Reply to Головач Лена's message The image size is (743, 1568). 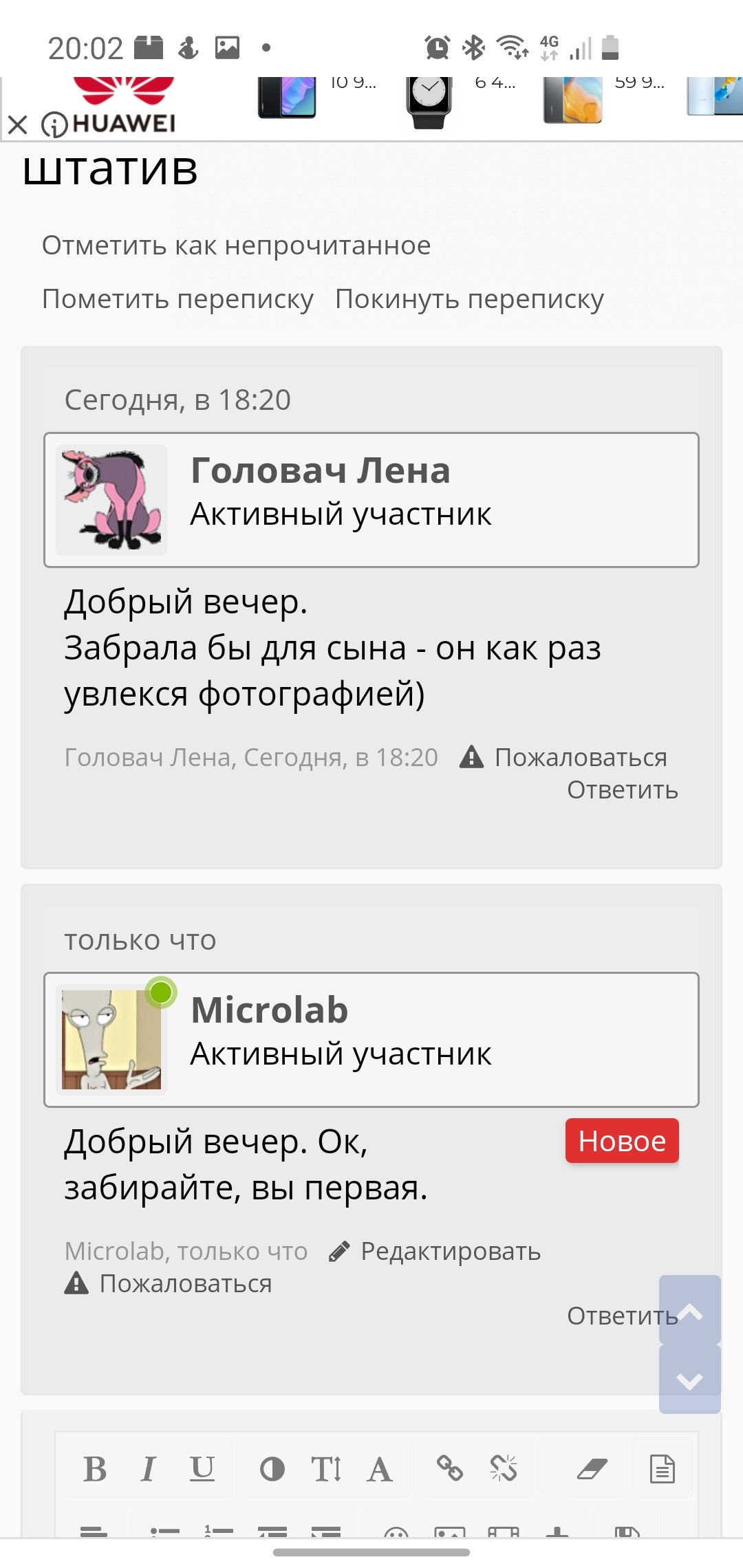622,790
